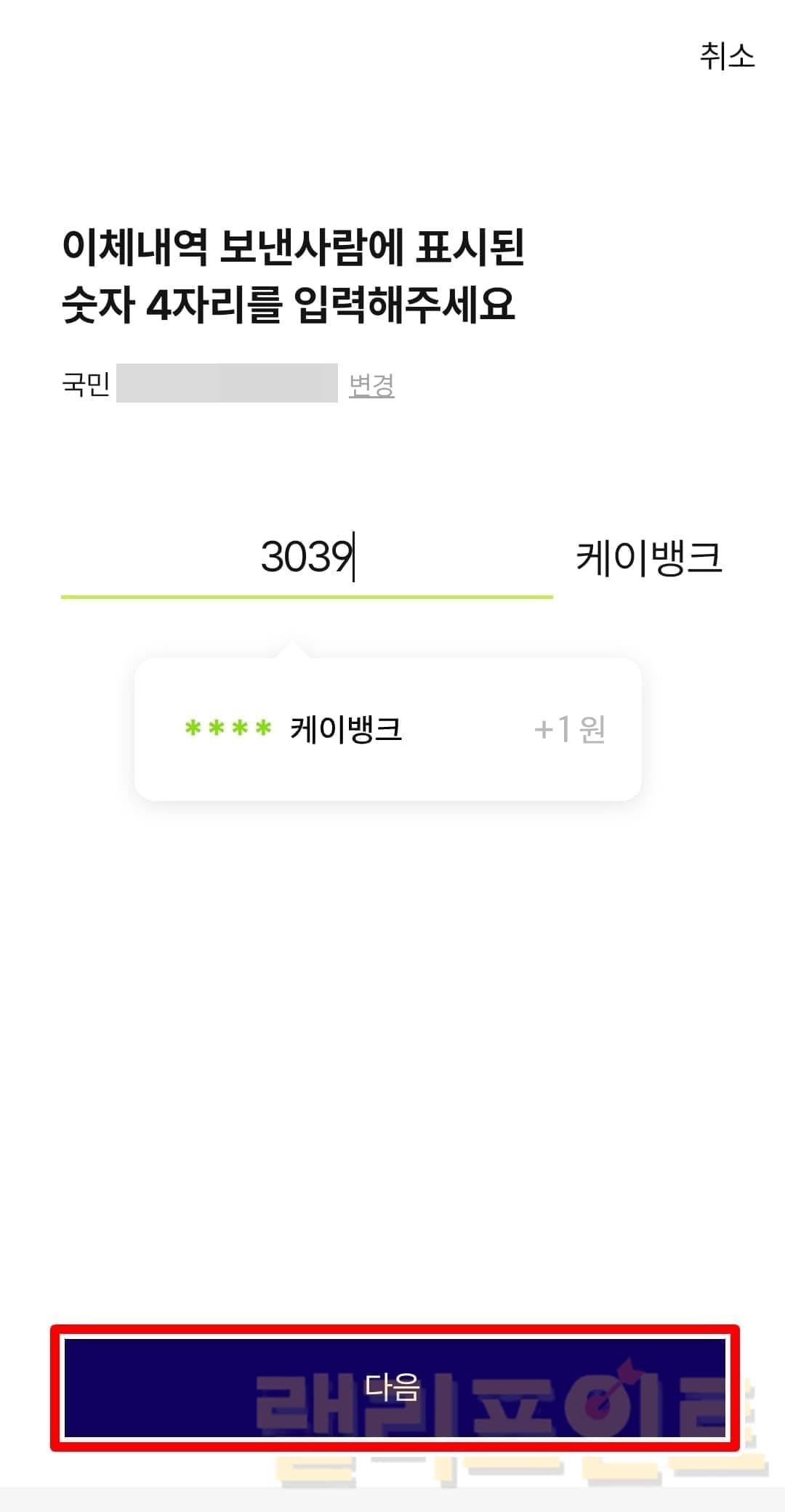Tap 취소 to cancel verification
Image resolution: width=785 pixels, height=1512 pixels.
click(x=727, y=56)
